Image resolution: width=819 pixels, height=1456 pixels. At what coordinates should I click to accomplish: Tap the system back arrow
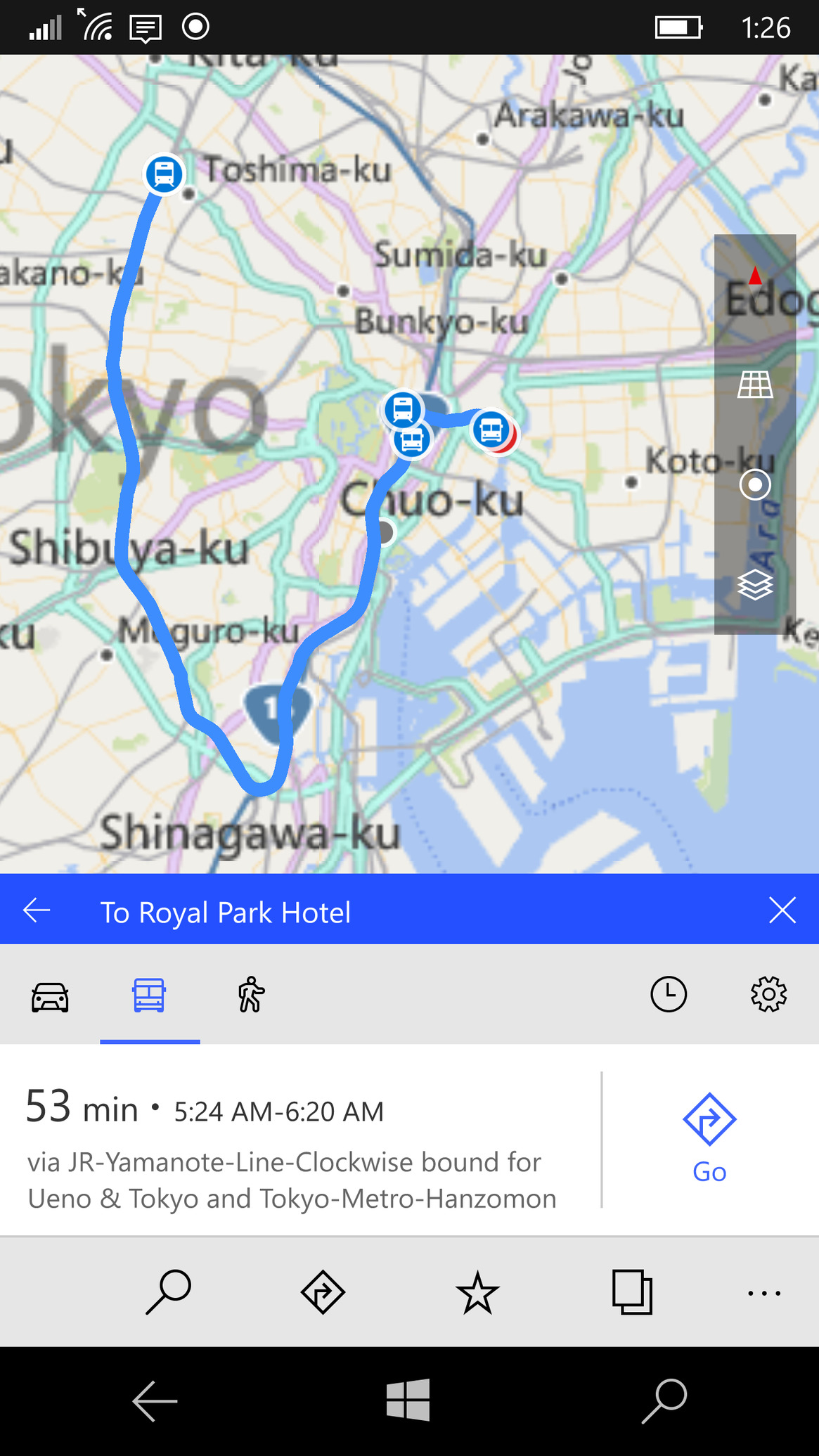click(155, 1400)
